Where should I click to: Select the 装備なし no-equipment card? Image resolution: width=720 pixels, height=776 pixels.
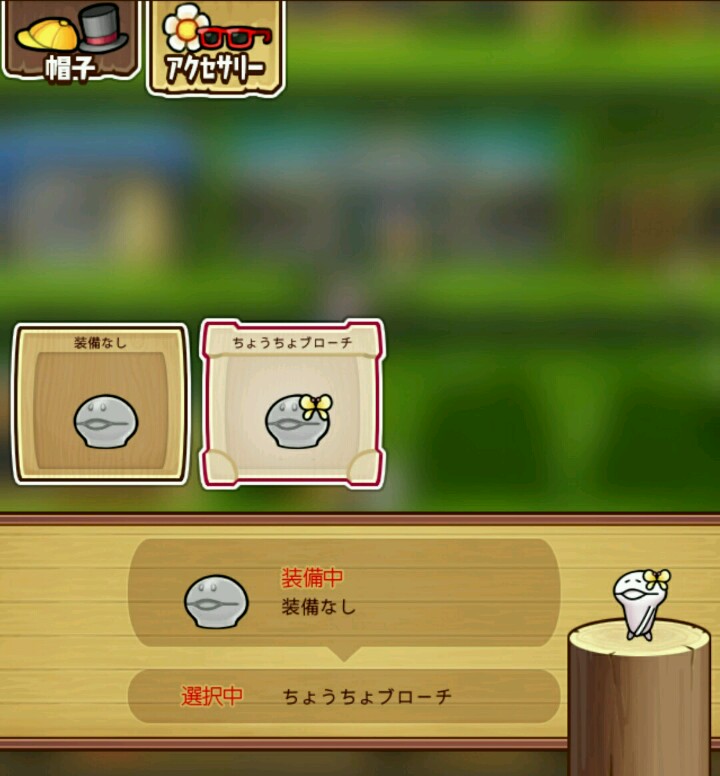pyautogui.click(x=100, y=403)
